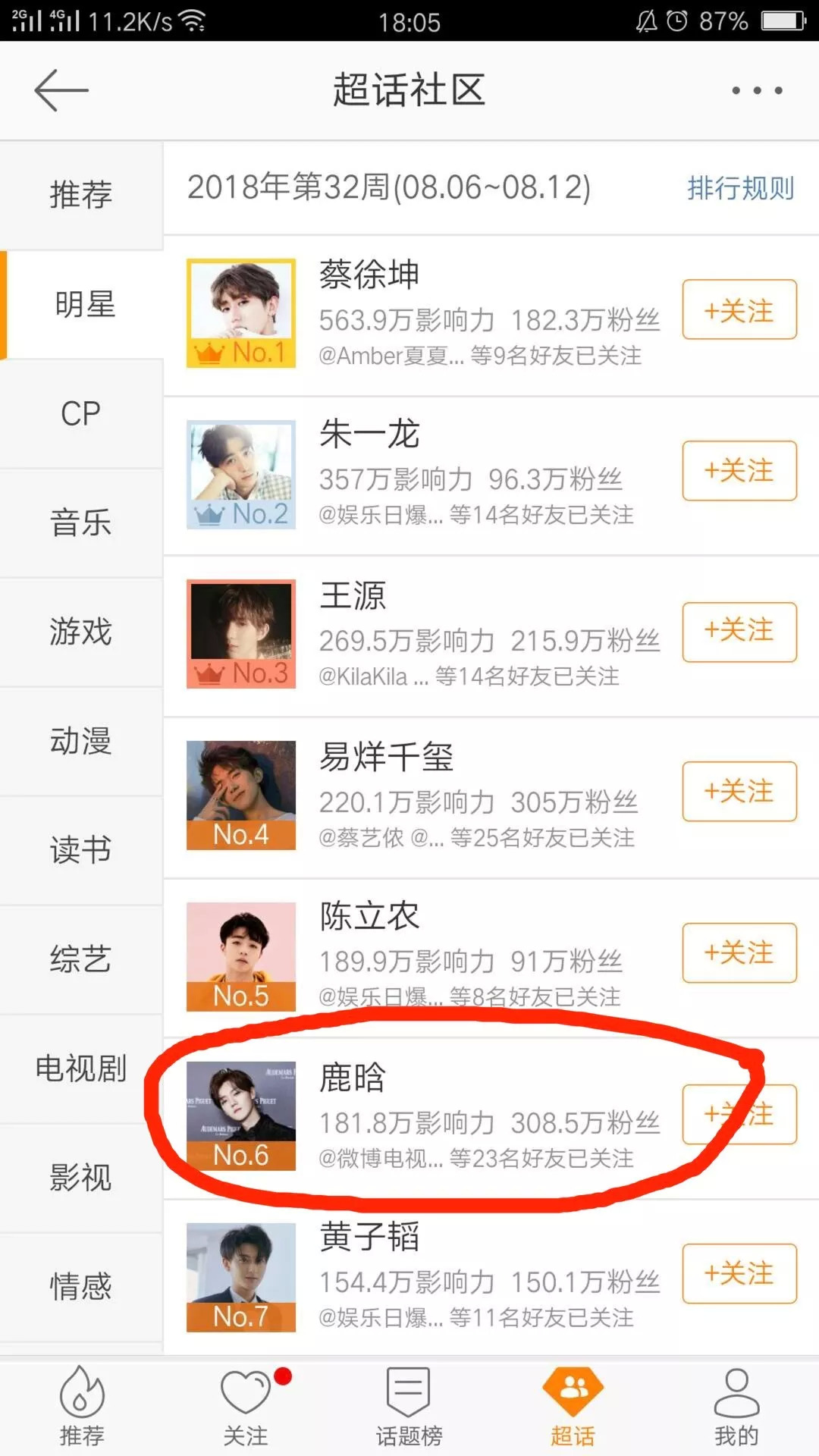819x1456 pixels.
Task: Open the 排行规则 ranking rules link
Action: 740,187
